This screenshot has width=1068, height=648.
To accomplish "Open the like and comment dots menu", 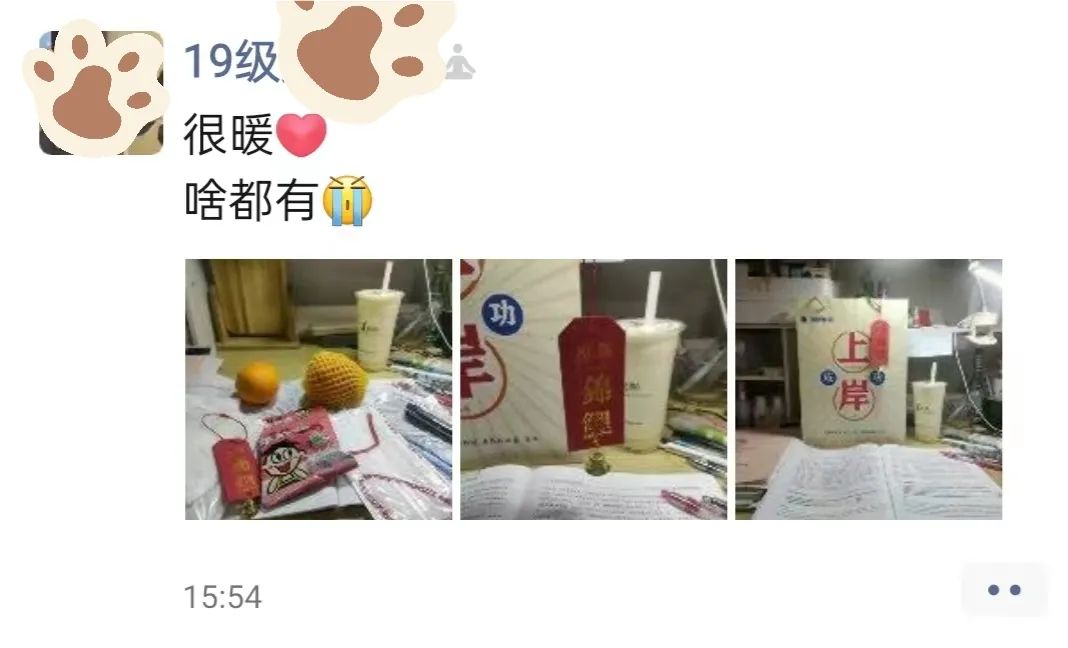I will pyautogui.click(x=1003, y=590).
